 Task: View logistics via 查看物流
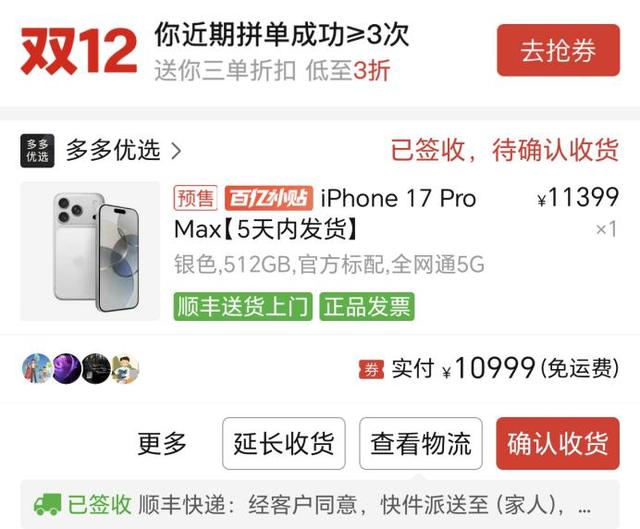[421, 443]
